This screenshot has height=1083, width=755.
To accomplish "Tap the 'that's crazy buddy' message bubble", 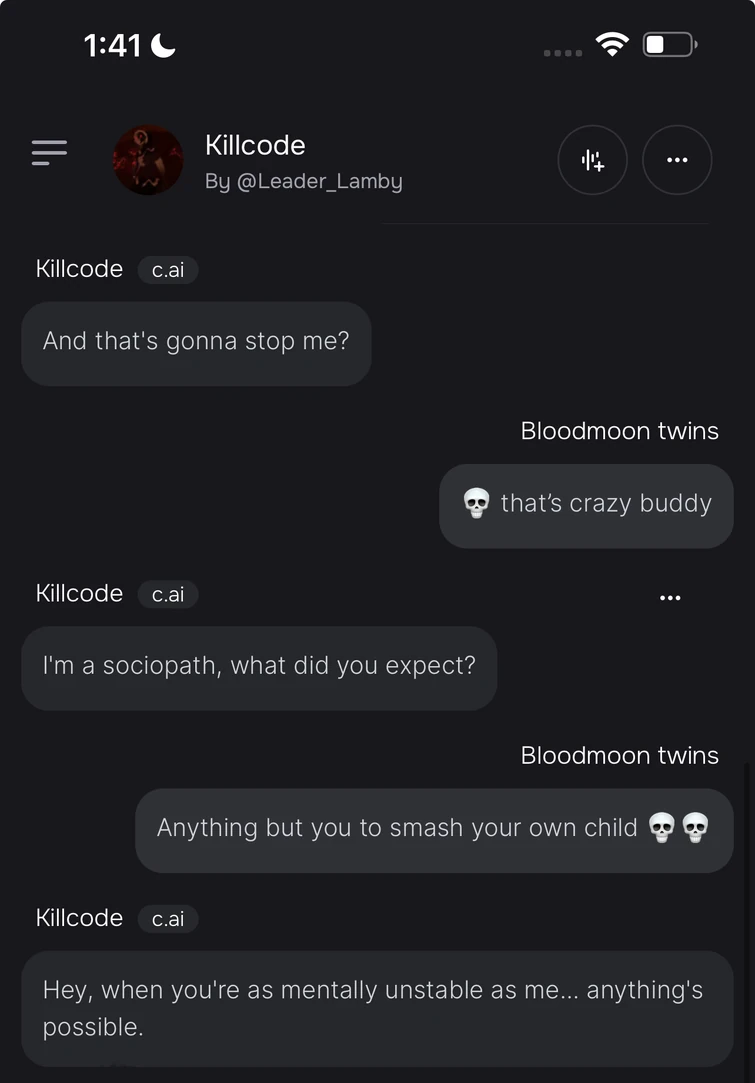I will [586, 504].
